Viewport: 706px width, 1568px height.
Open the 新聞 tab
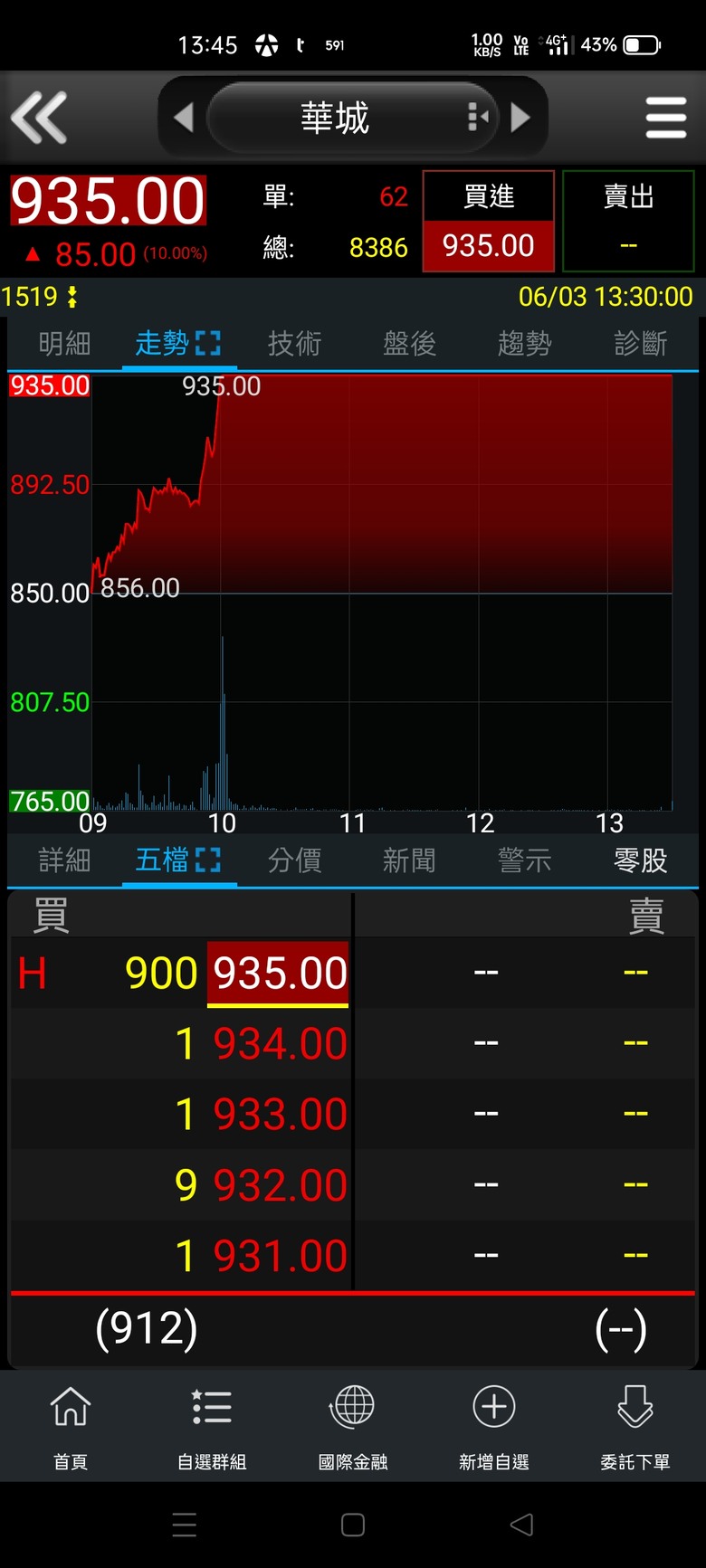409,860
